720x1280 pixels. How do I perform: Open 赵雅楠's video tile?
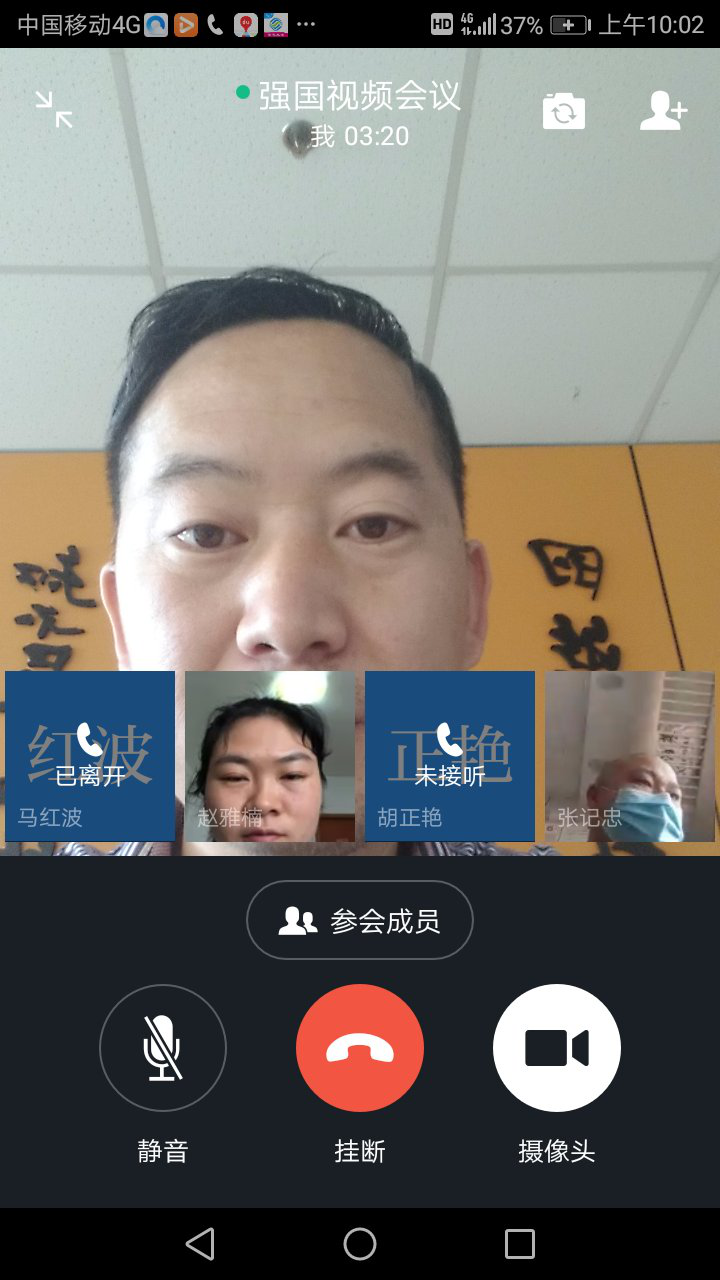tap(270, 756)
